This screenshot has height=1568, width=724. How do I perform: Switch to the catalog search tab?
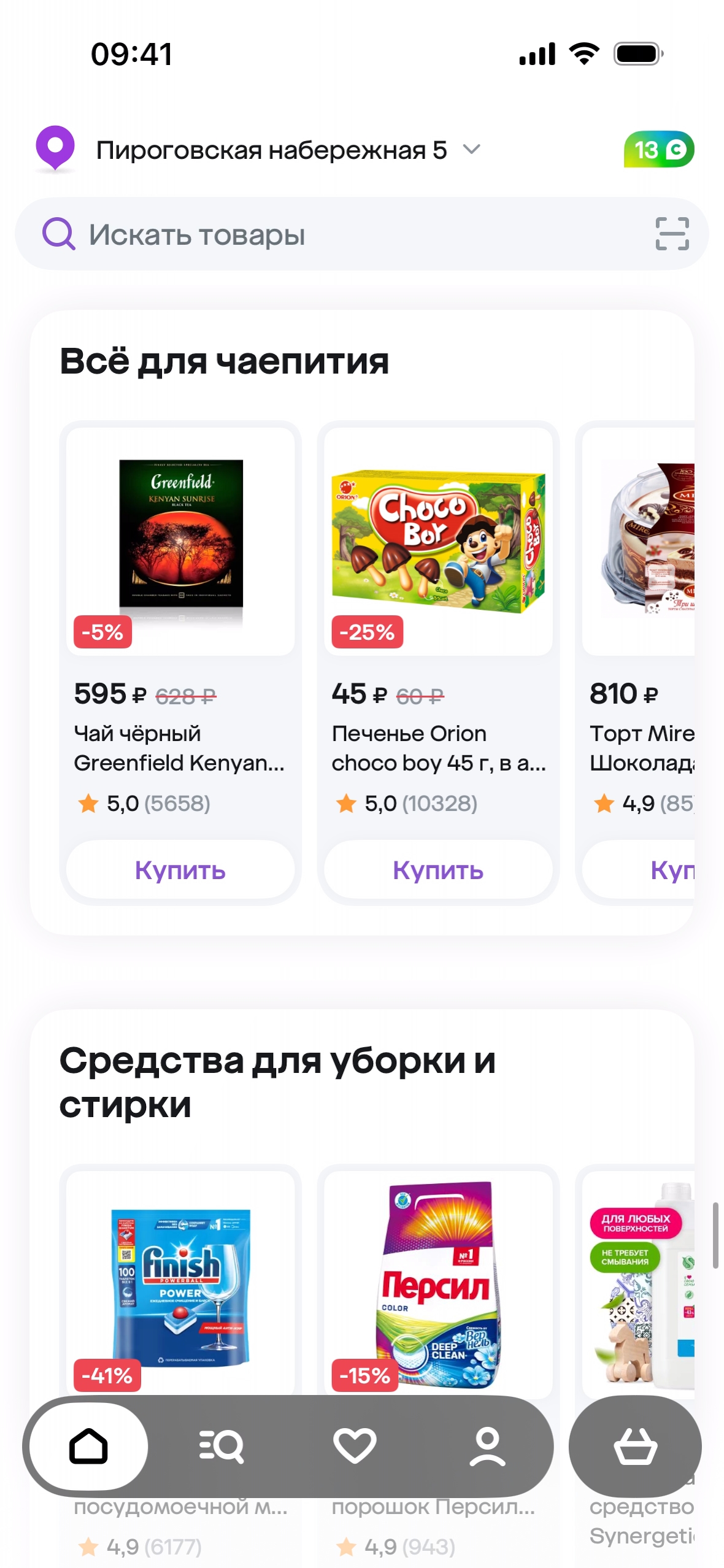pyautogui.click(x=221, y=1447)
